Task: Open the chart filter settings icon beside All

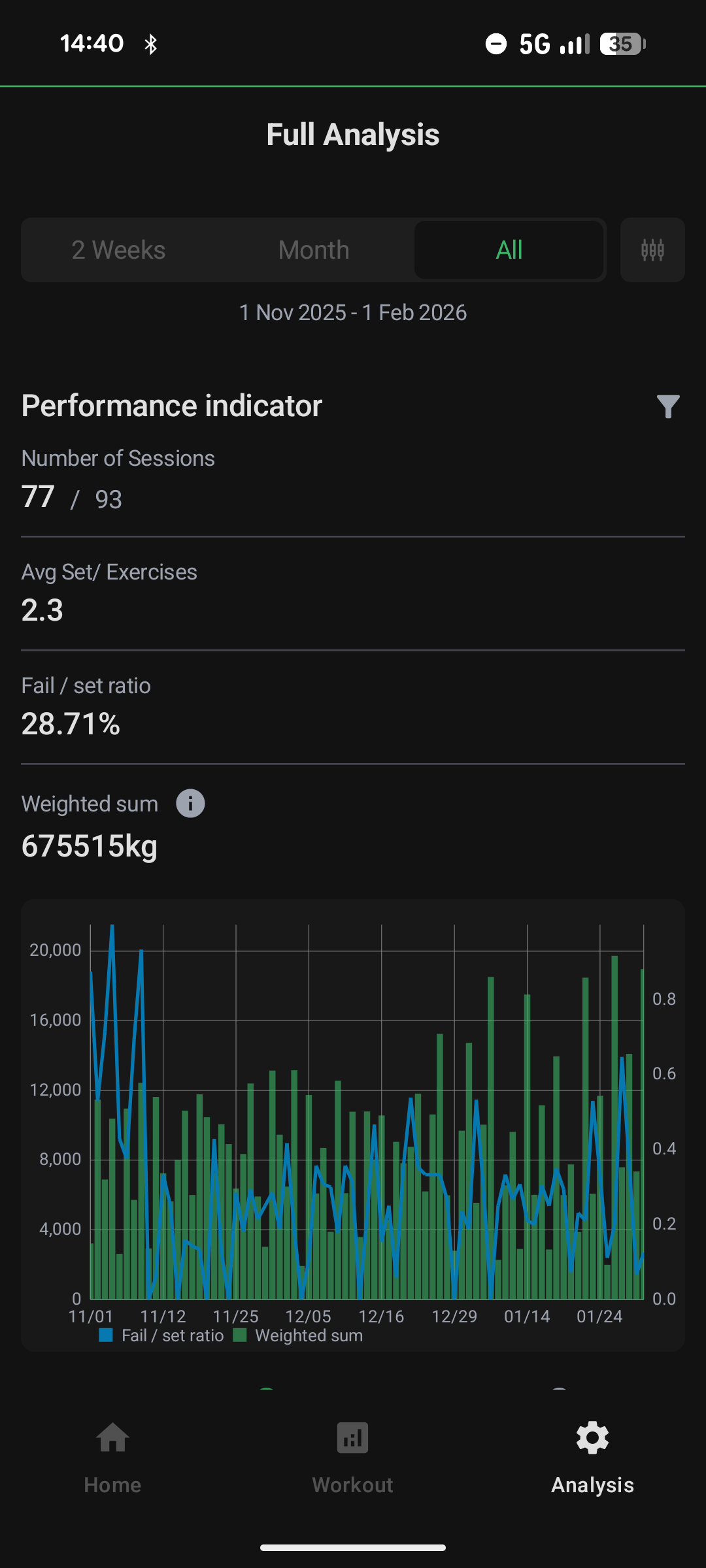Action: (x=652, y=250)
